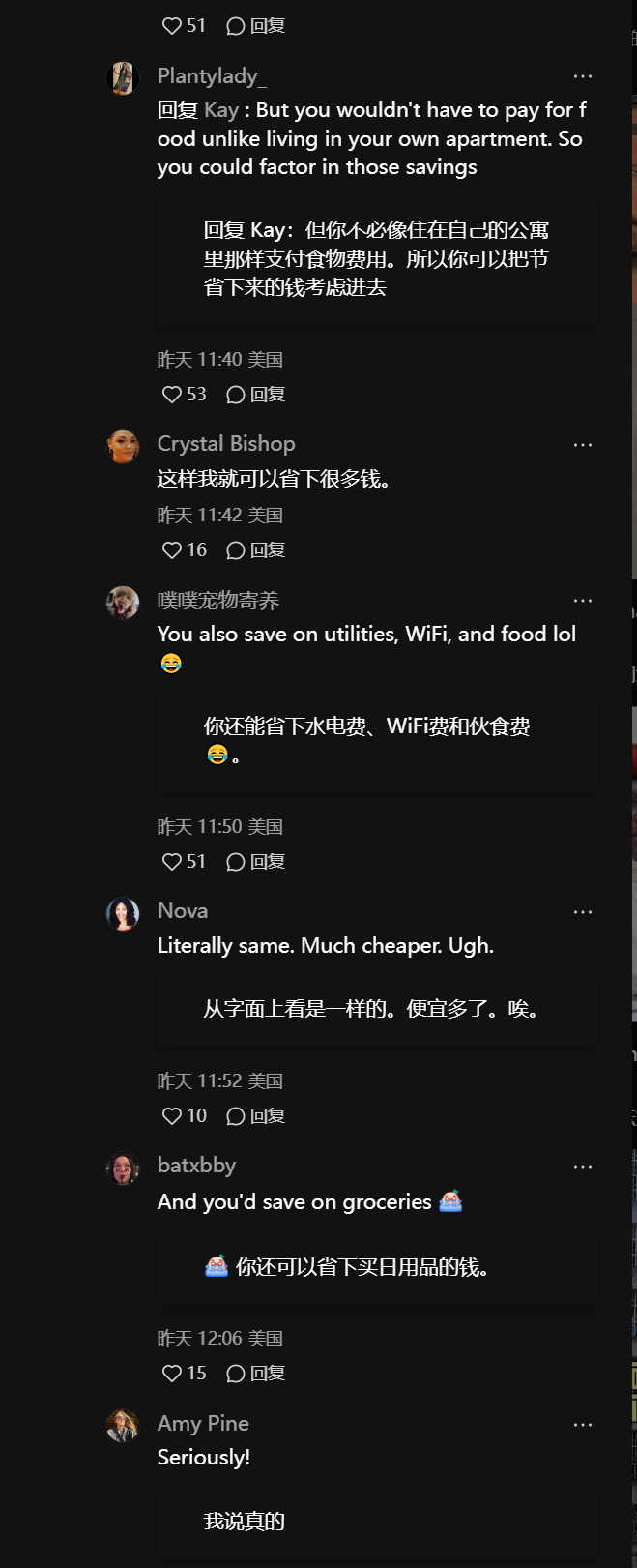Open Amy Pine's profile avatar
Viewport: 637px width, 1568px height.
click(x=123, y=1426)
